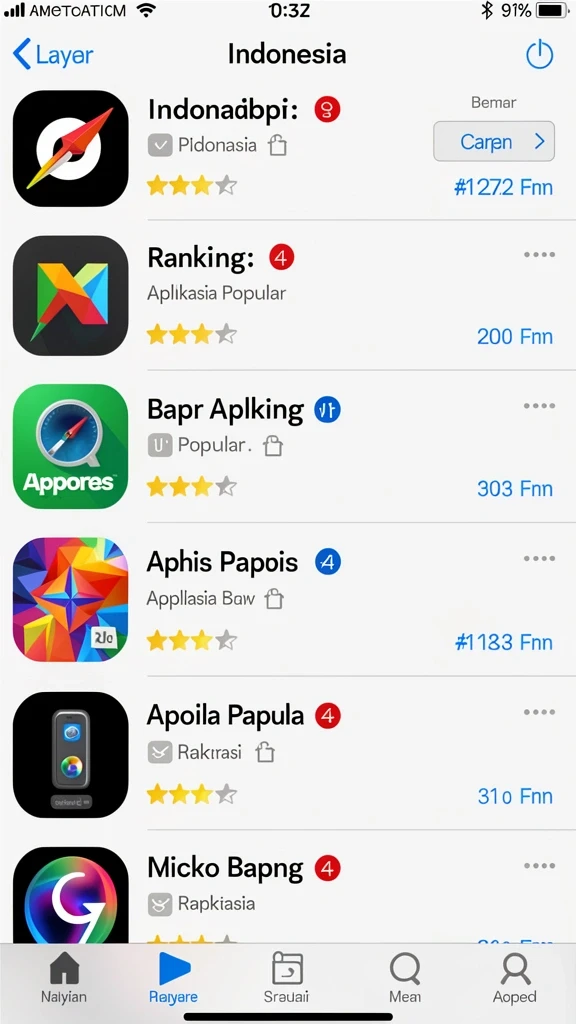Switch to the Nalyian home tab
The image size is (576, 1024).
[64, 978]
